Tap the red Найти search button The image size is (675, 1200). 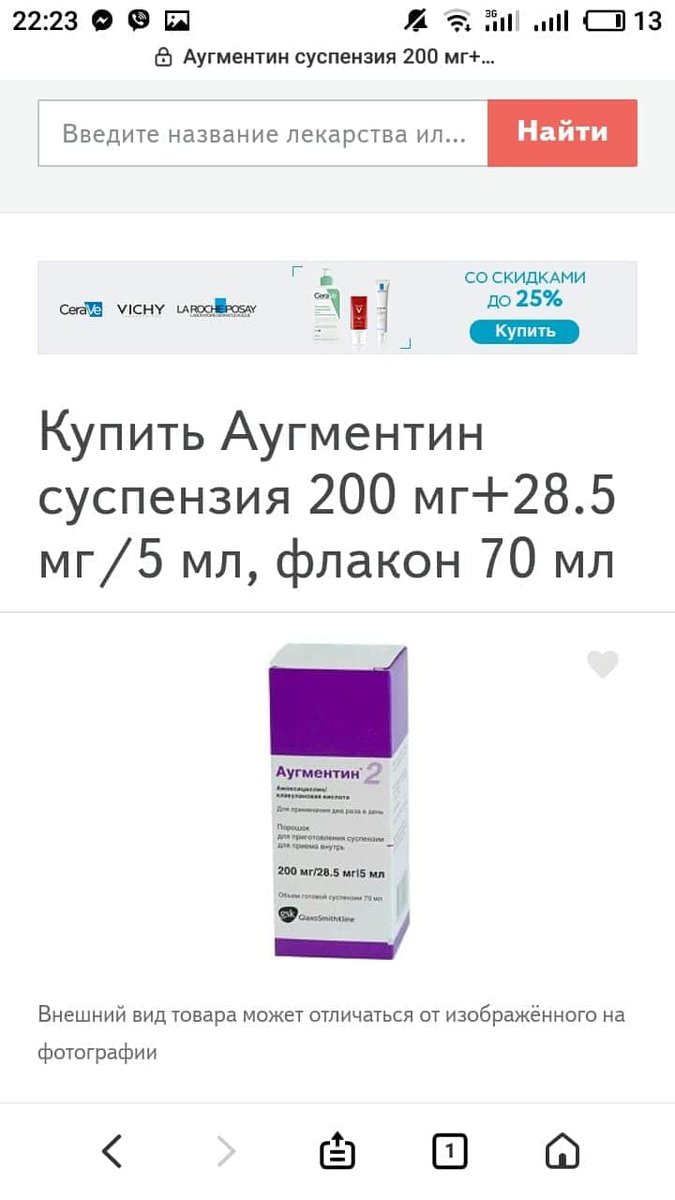(x=562, y=133)
